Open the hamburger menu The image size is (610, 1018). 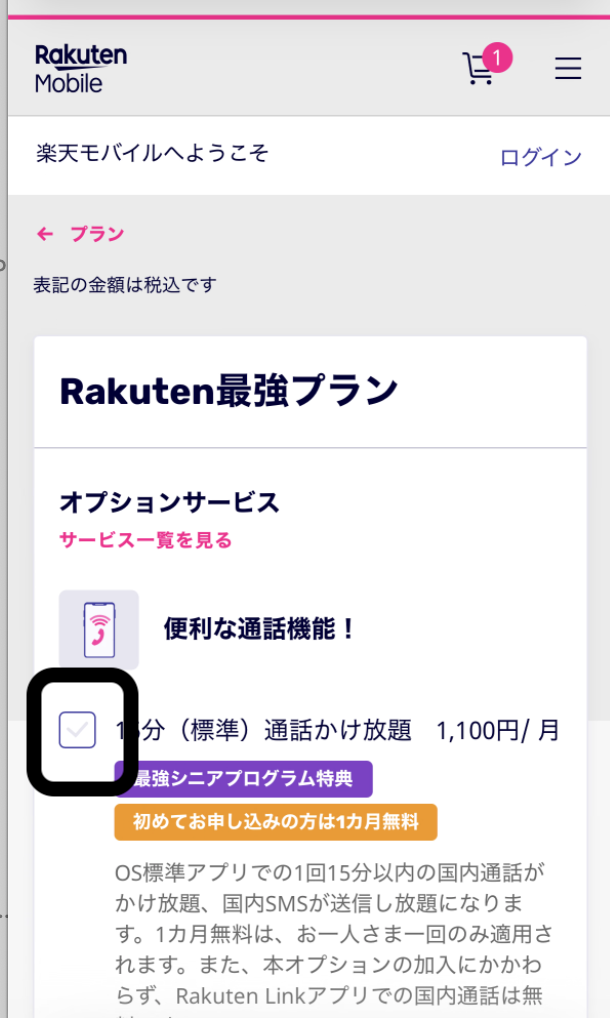[568, 68]
